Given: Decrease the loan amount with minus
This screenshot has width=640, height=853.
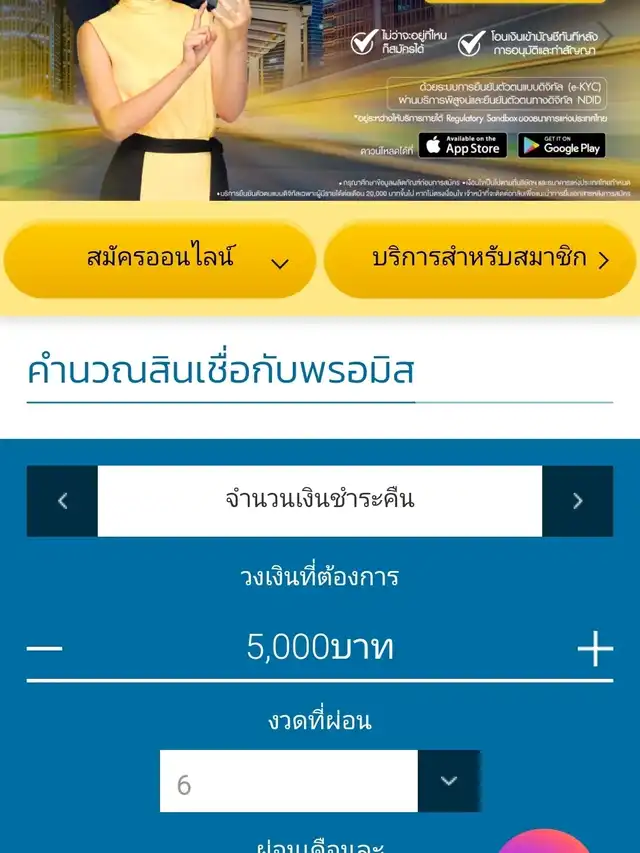Looking at the screenshot, I should tap(45, 648).
